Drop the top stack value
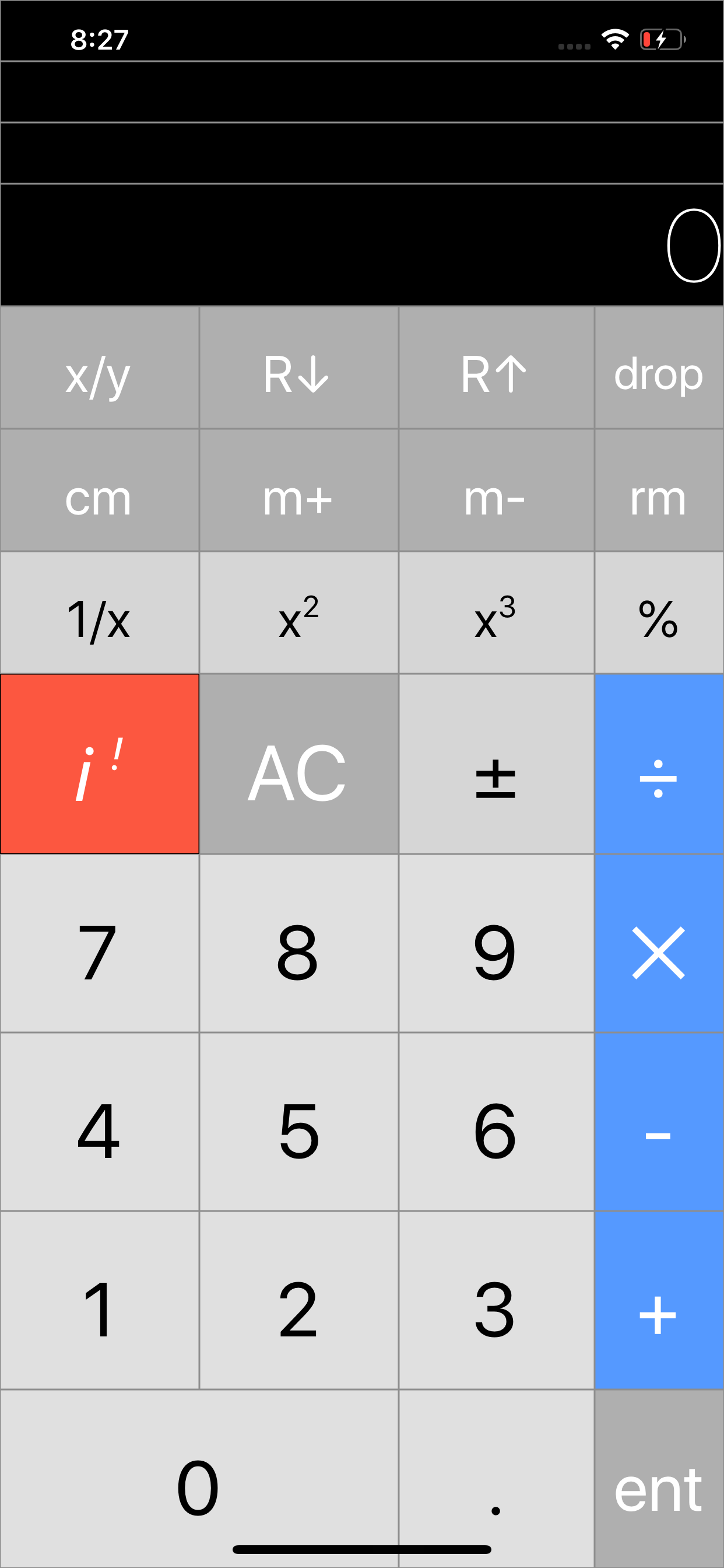The width and height of the screenshot is (724, 1568). (x=658, y=368)
